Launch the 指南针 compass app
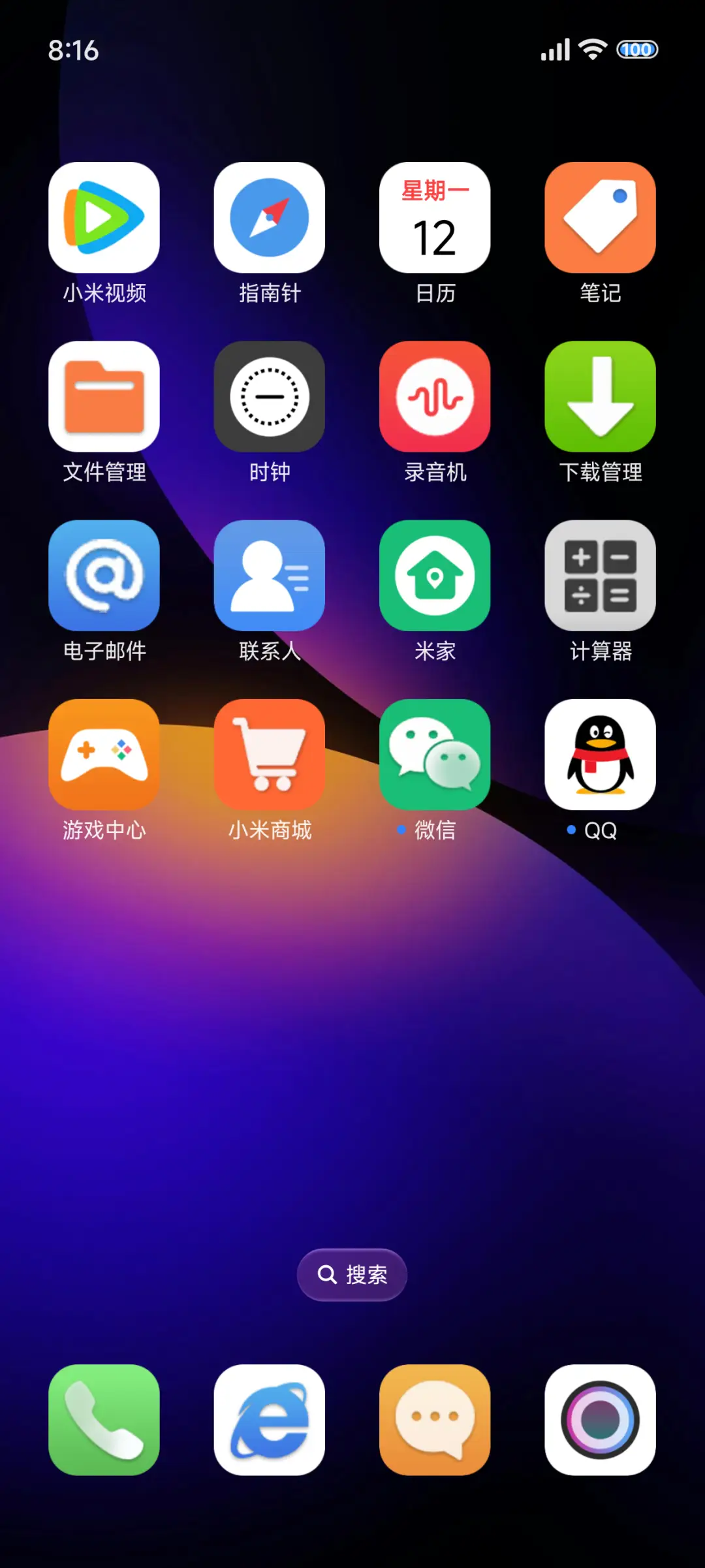Viewport: 705px width, 1568px height. coord(270,218)
